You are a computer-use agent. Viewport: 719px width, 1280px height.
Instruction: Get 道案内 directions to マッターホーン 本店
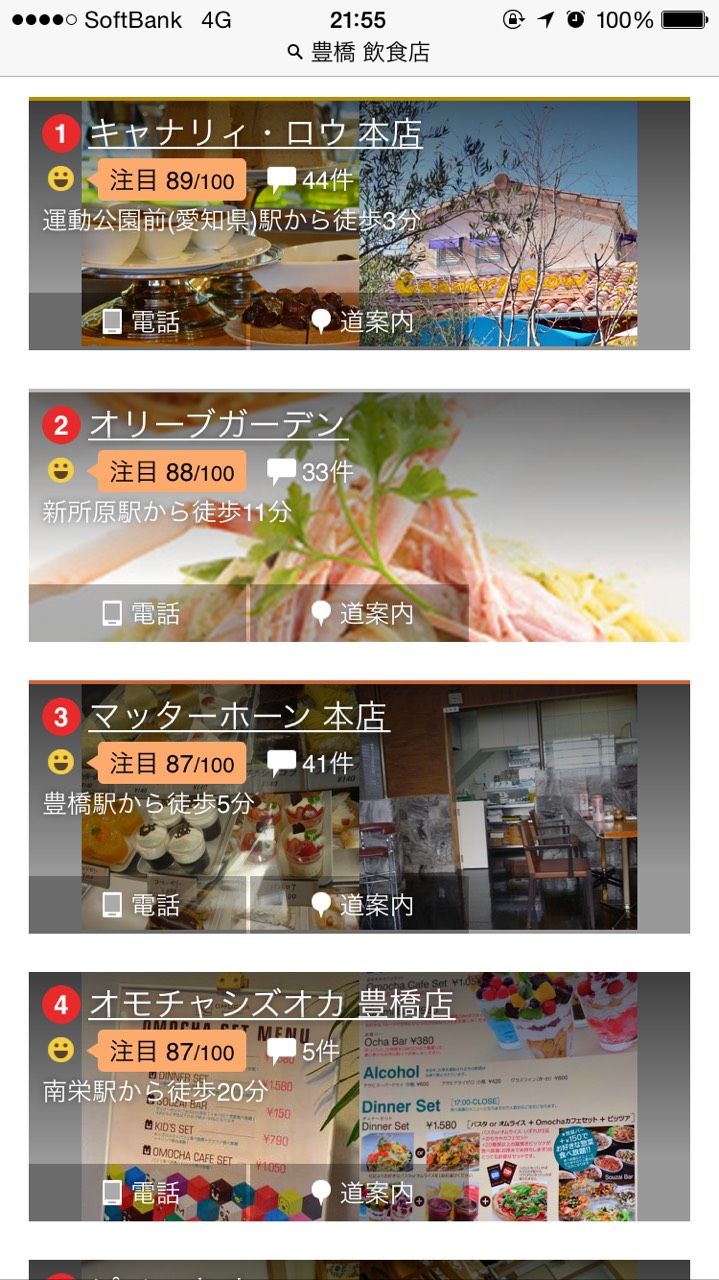point(362,905)
